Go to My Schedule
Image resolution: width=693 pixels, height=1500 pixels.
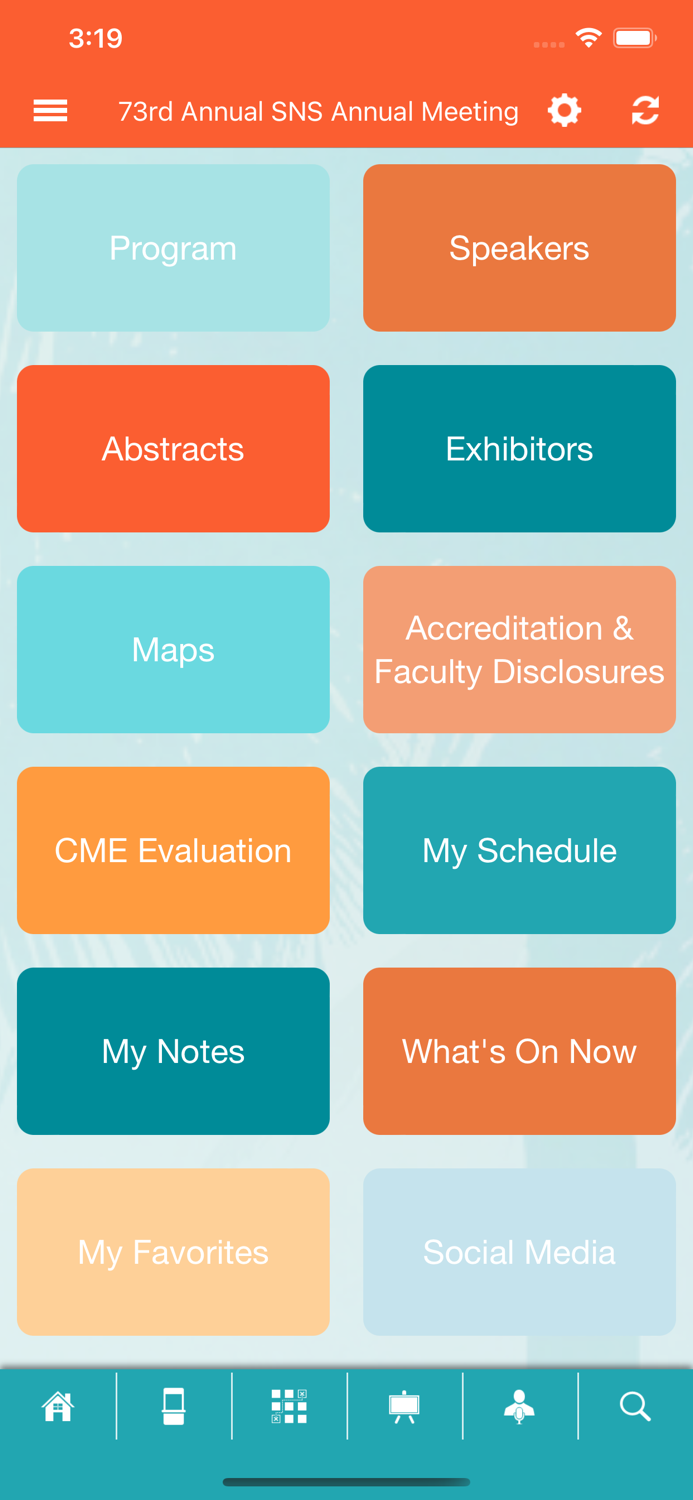coord(519,851)
